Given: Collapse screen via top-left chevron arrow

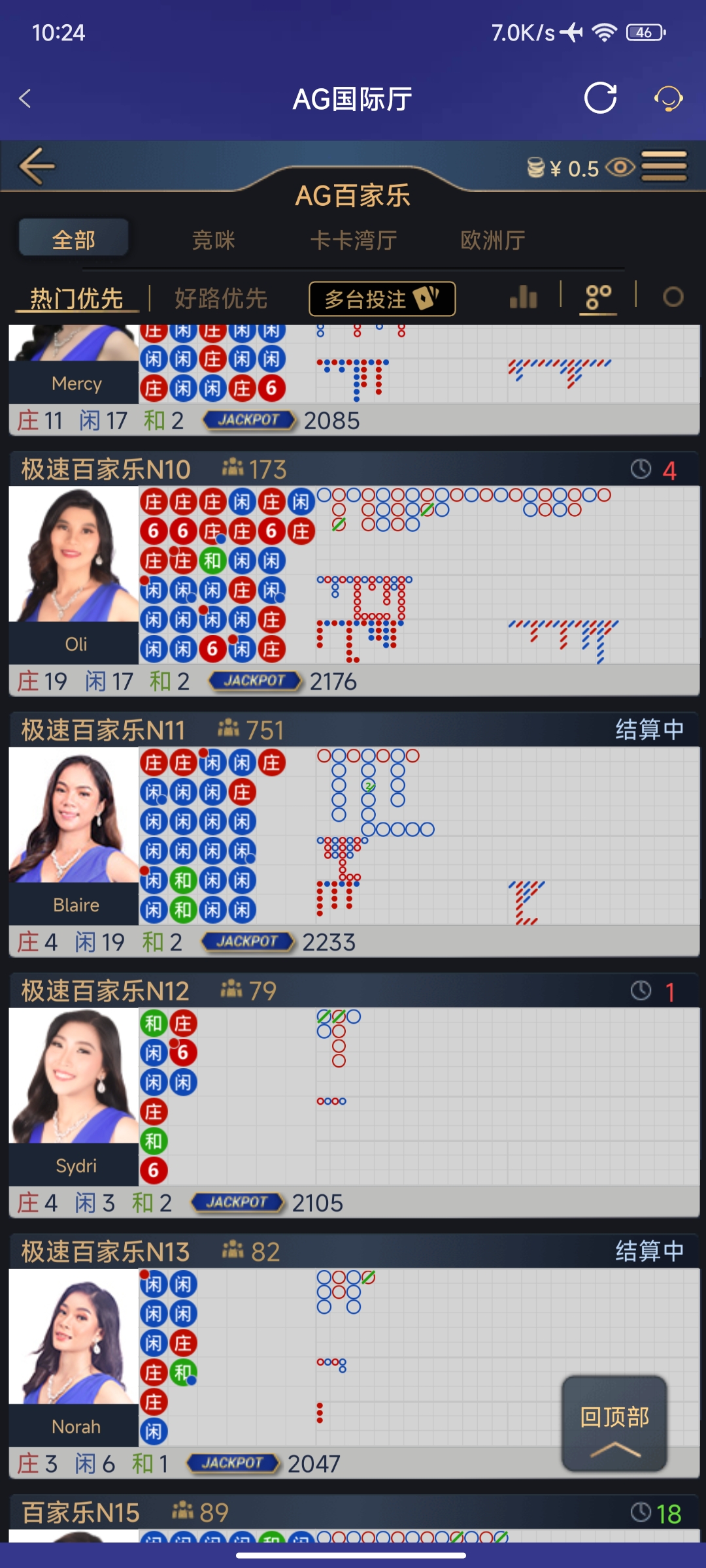Looking at the screenshot, I should pos(24,98).
